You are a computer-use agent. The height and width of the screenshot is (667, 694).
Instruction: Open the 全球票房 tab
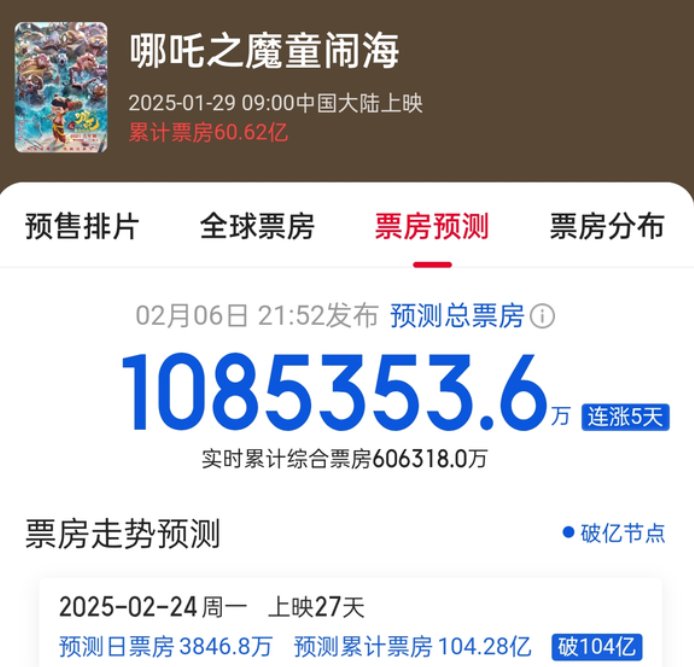pyautogui.click(x=257, y=226)
